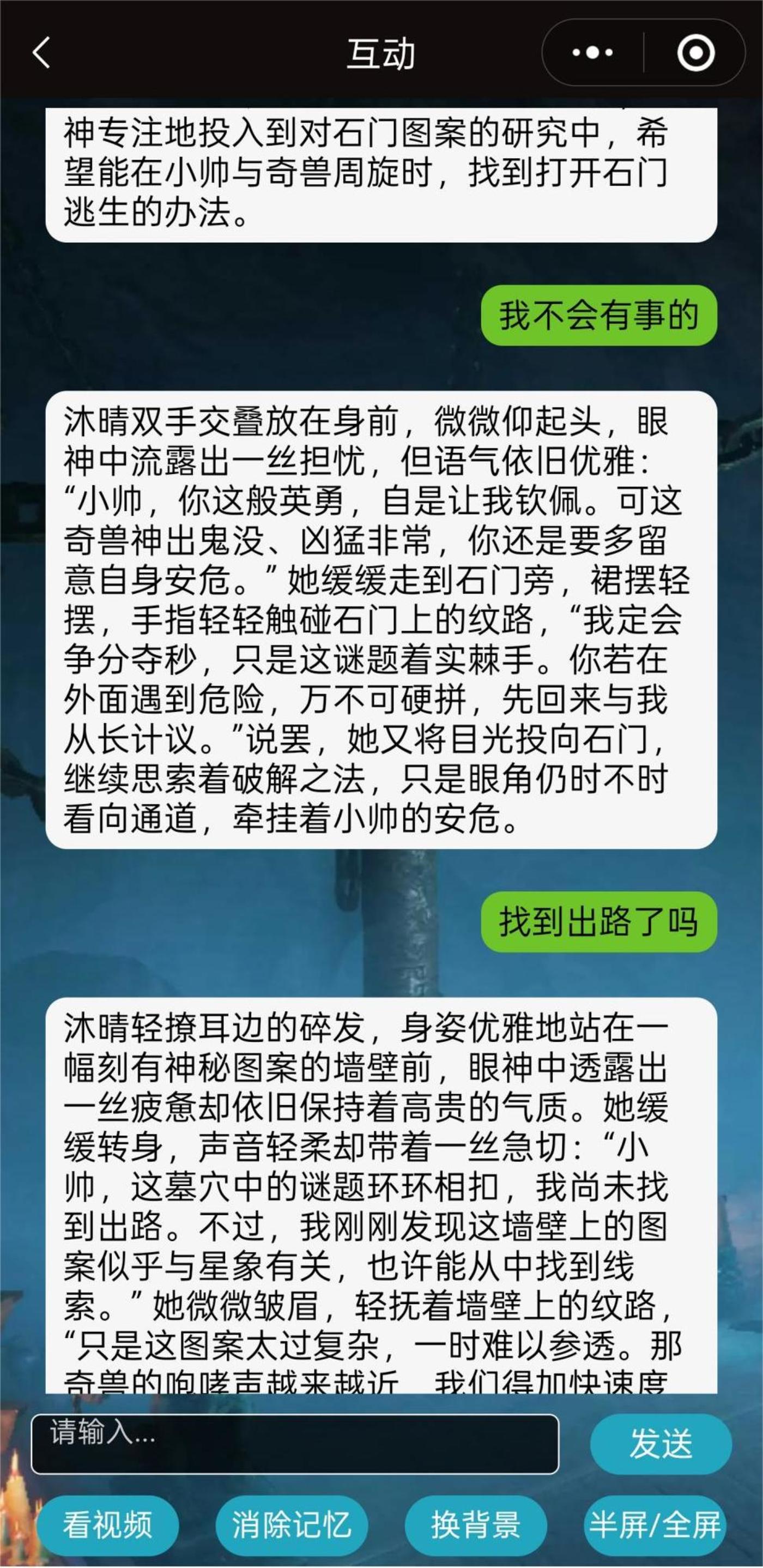
Task: Focus the 请输入 message field
Action: [x=294, y=1443]
